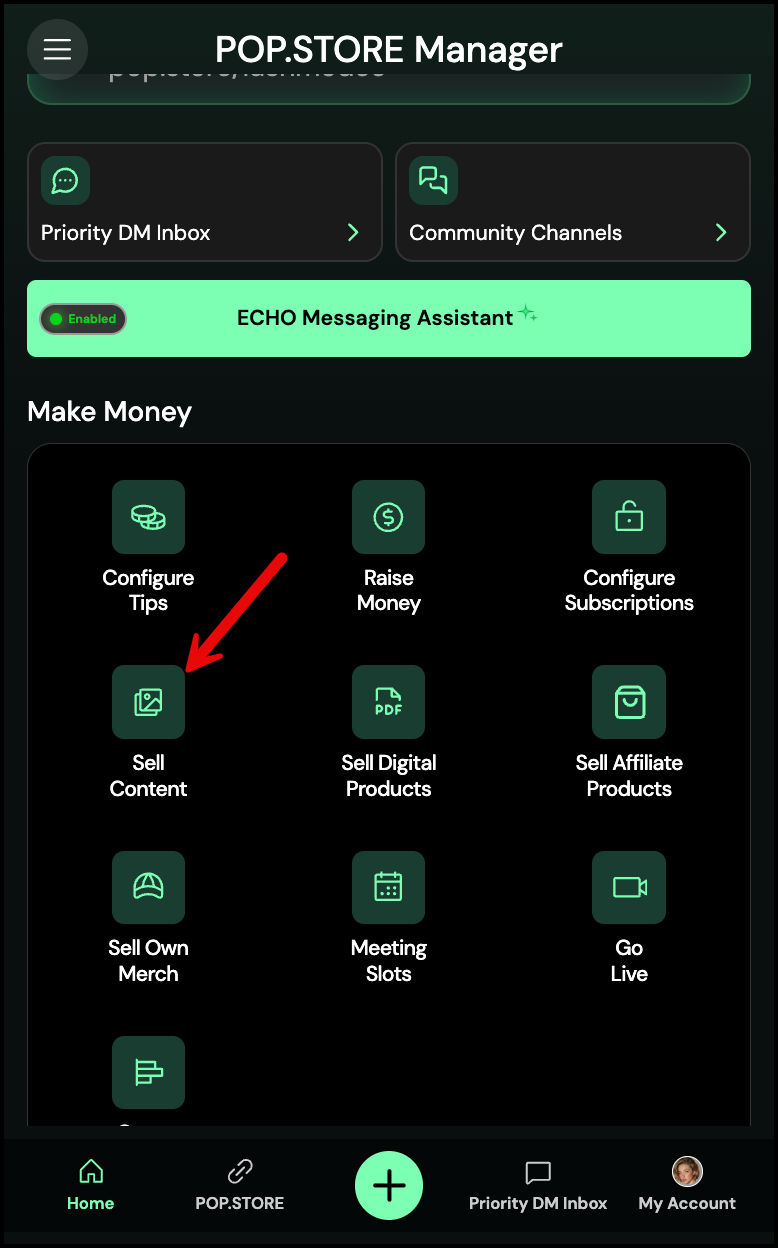This screenshot has height=1248, width=778.
Task: Open Configure Tips
Action: pyautogui.click(x=148, y=518)
